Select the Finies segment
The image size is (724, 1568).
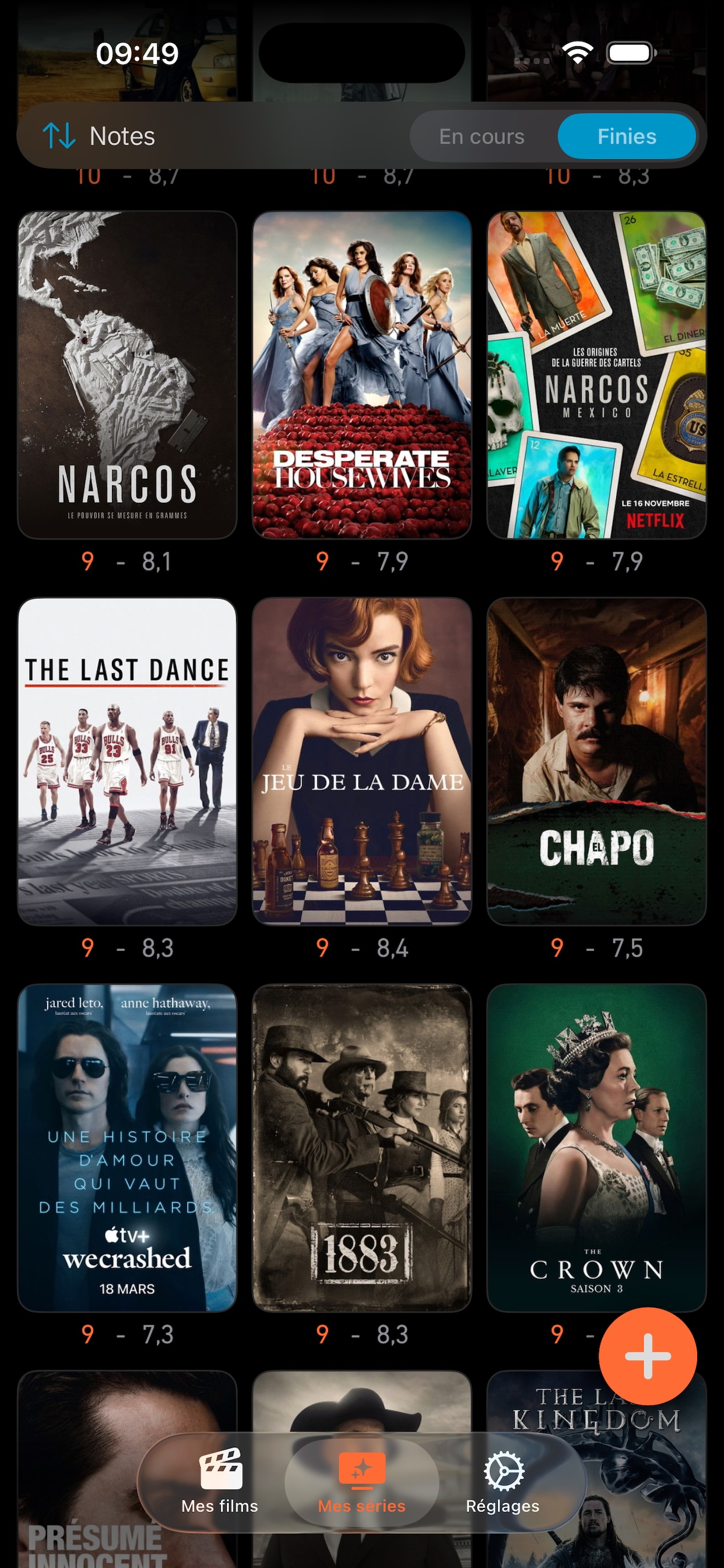pyautogui.click(x=626, y=136)
